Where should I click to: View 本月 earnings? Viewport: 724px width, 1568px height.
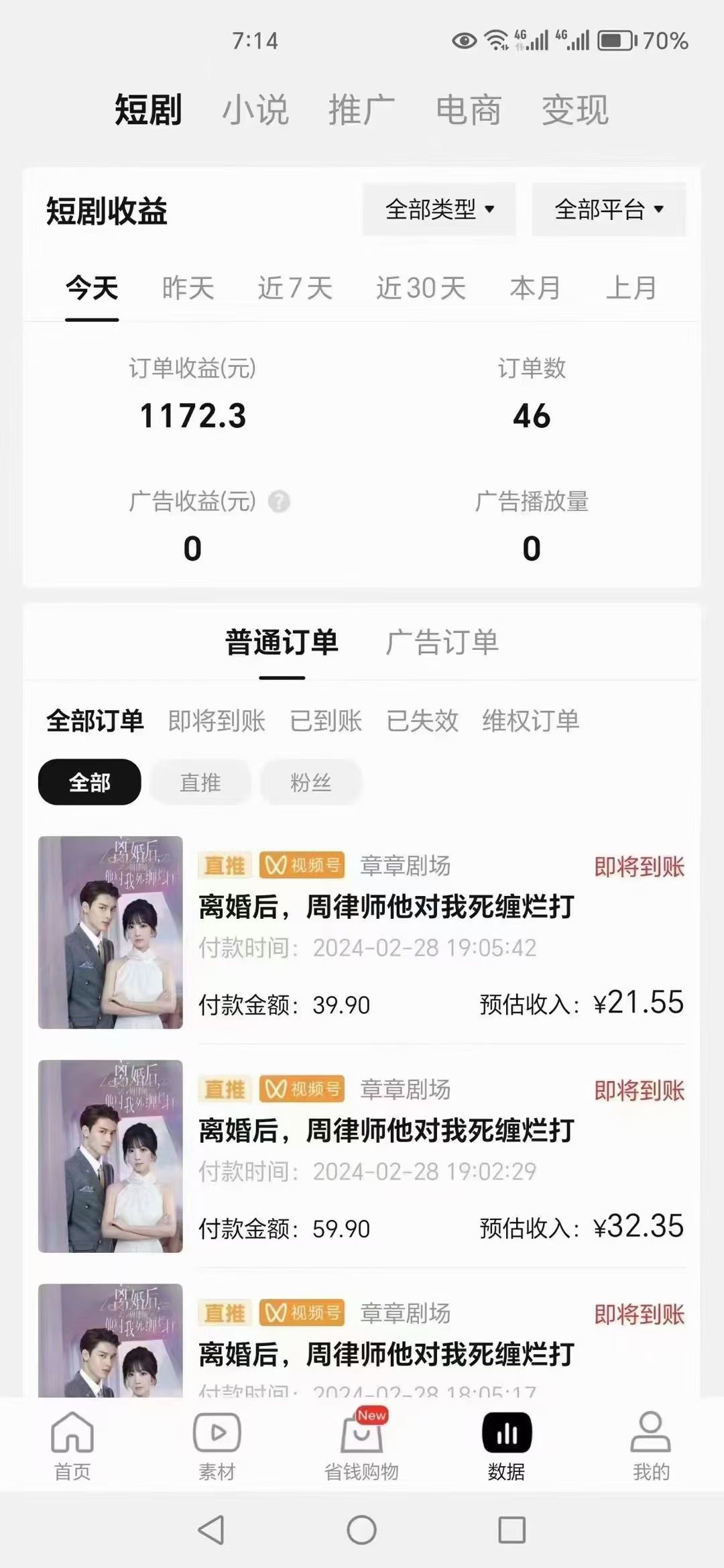[x=535, y=288]
